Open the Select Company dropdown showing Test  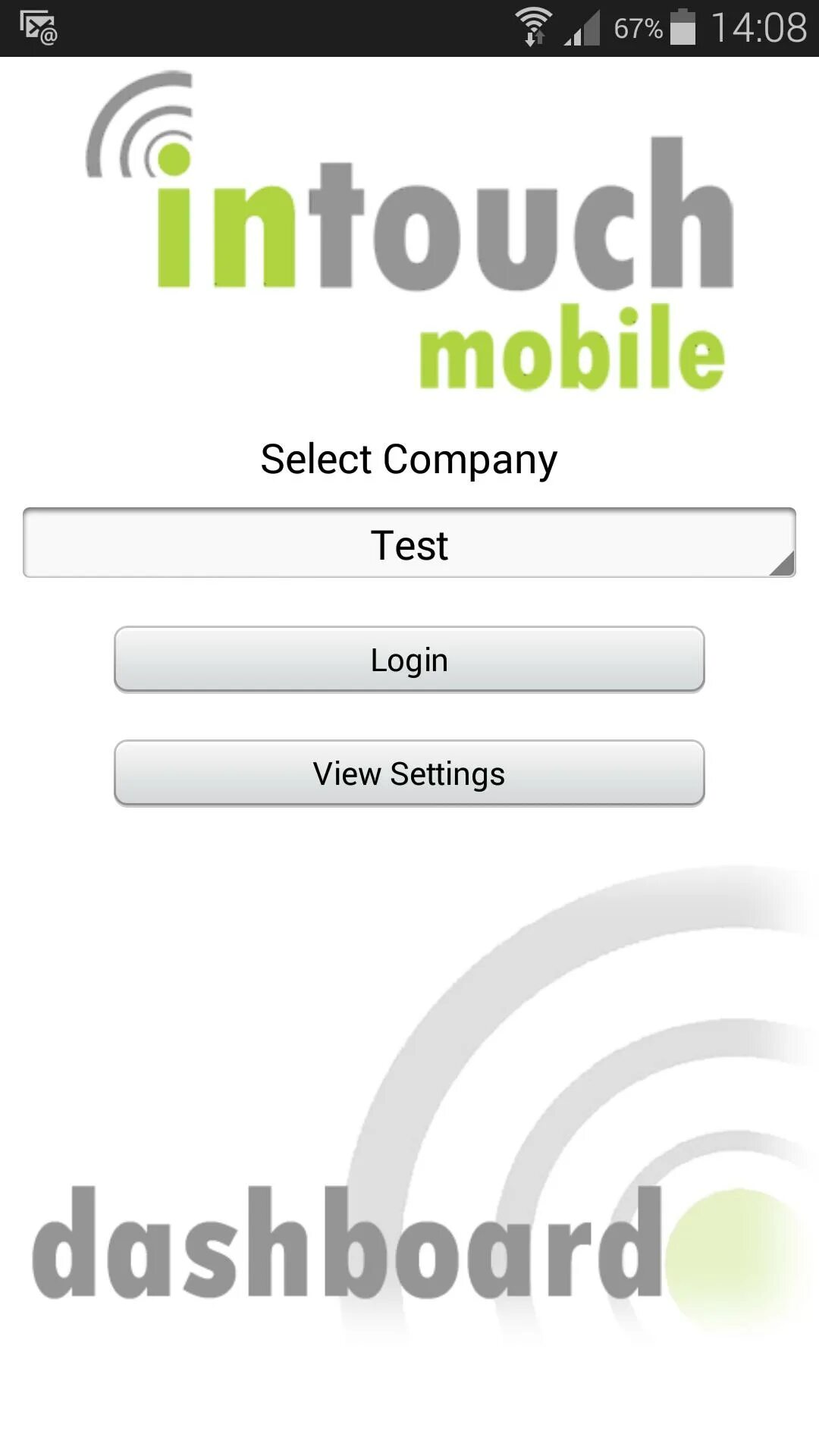(x=409, y=543)
